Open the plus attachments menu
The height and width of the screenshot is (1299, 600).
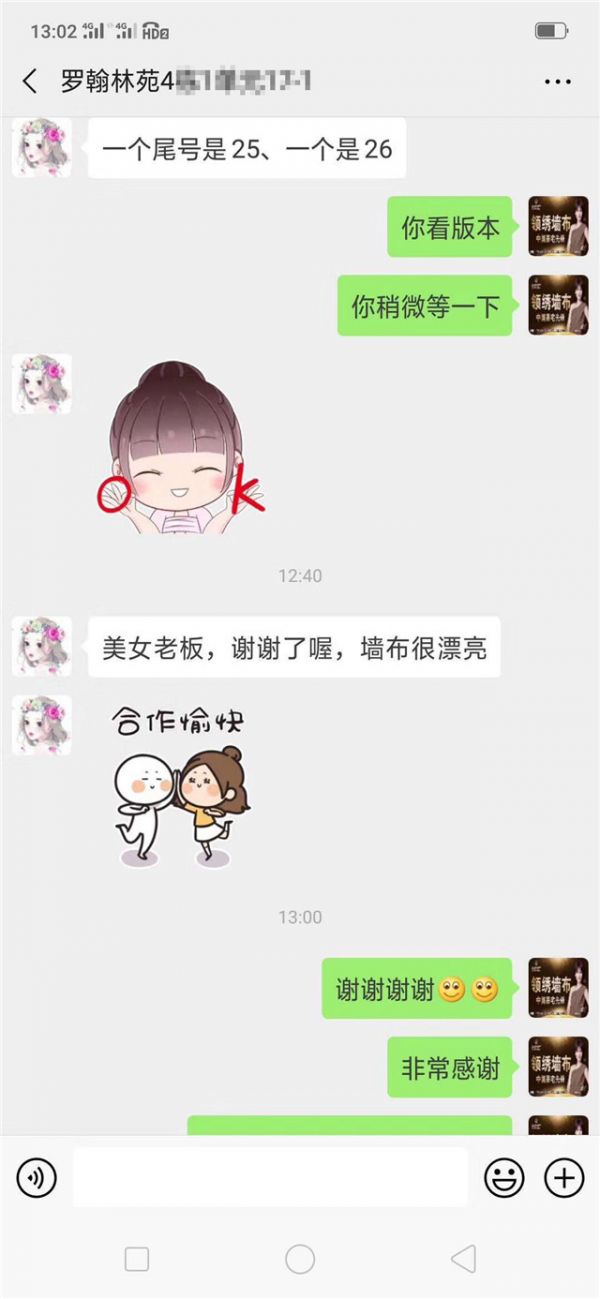(563, 1178)
